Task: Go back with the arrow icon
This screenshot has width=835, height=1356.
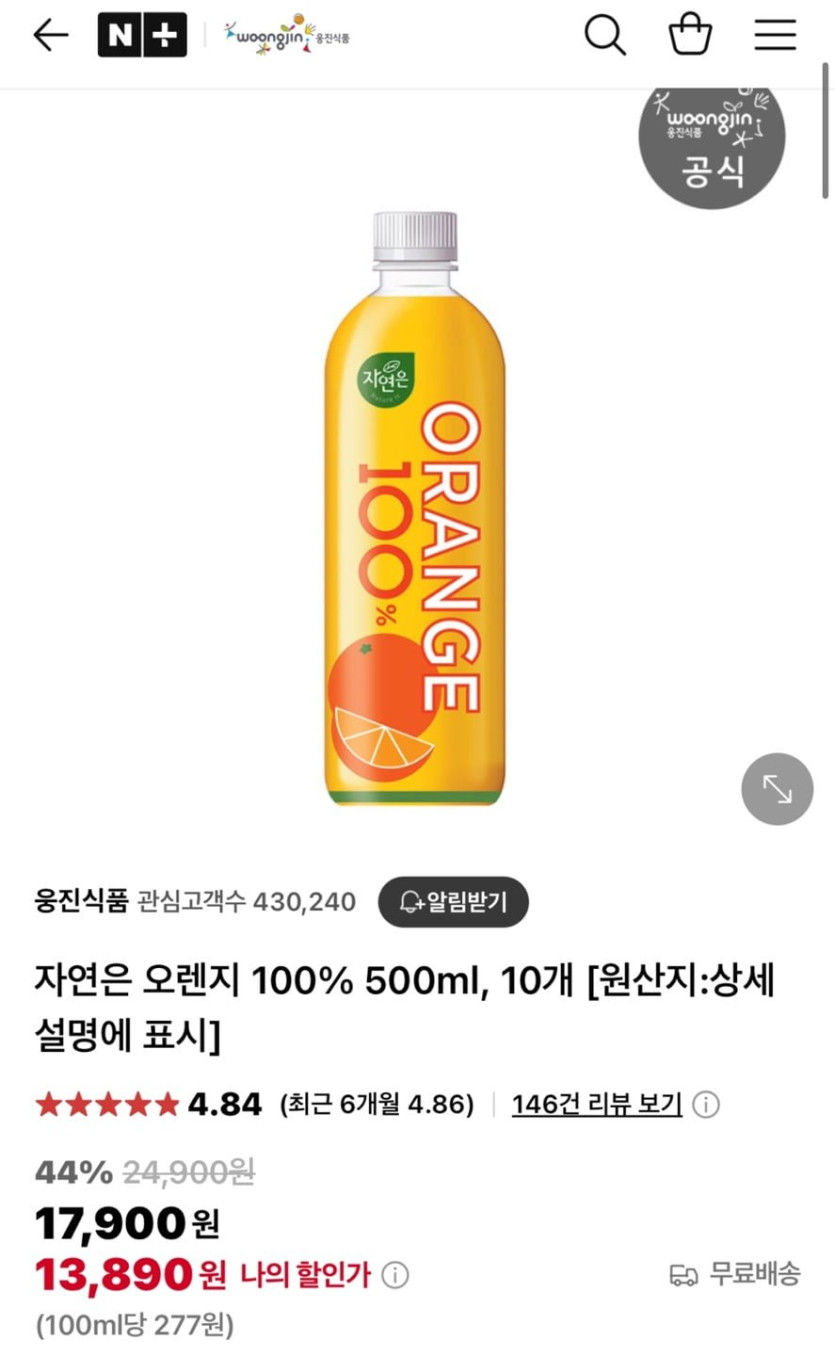Action: pos(50,36)
